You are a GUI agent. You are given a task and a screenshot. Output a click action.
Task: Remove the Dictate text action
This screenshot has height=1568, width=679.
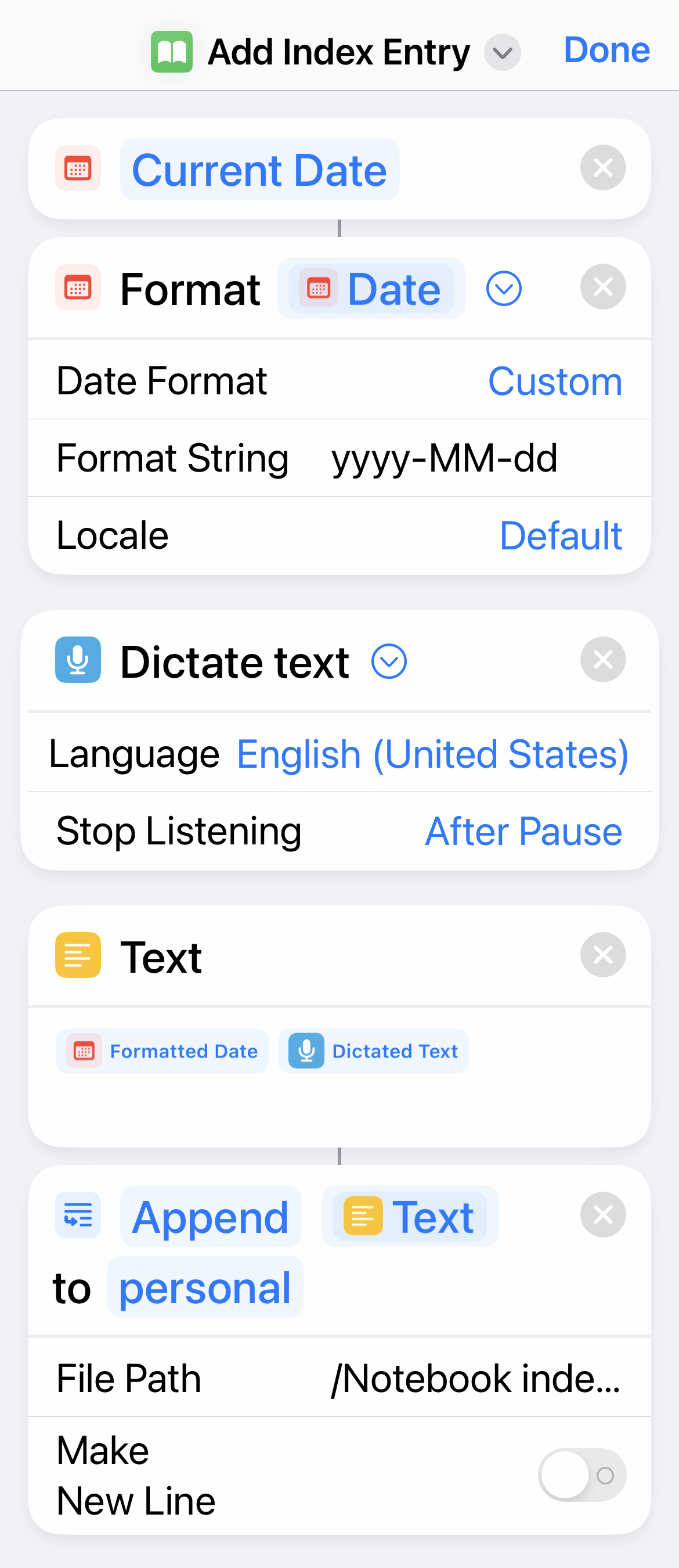[603, 659]
